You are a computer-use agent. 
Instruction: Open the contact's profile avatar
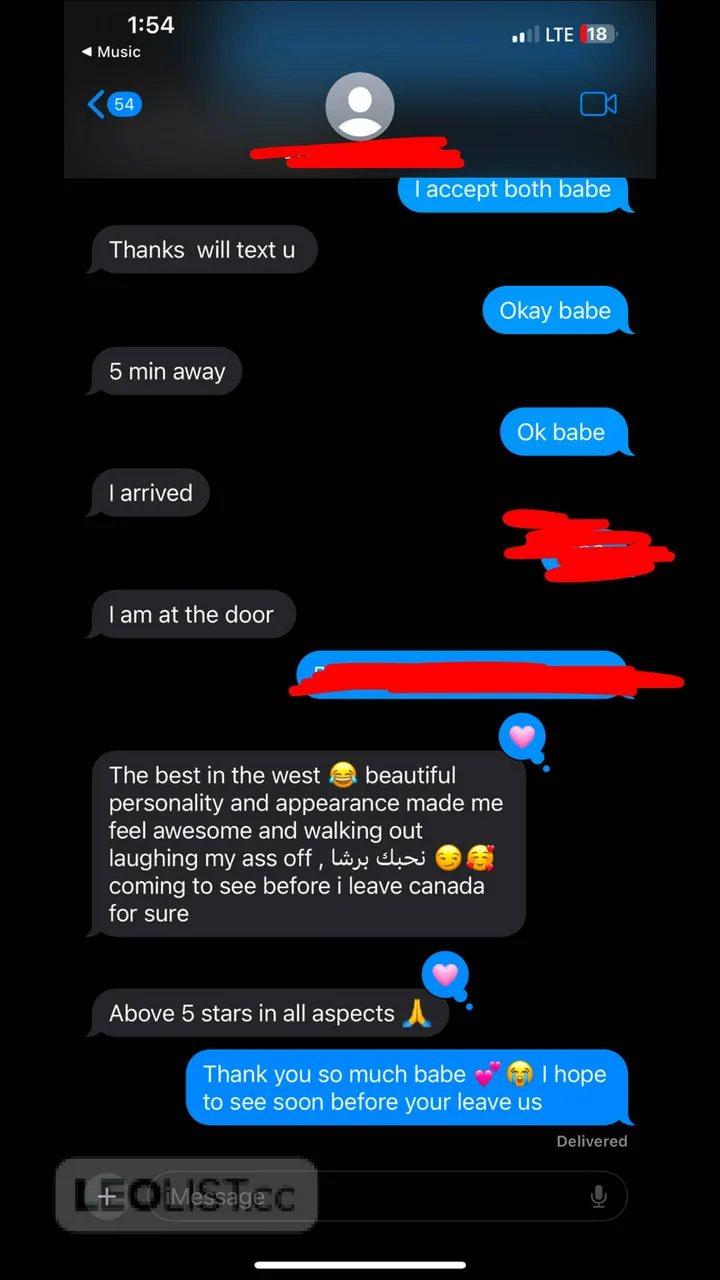pyautogui.click(x=360, y=106)
